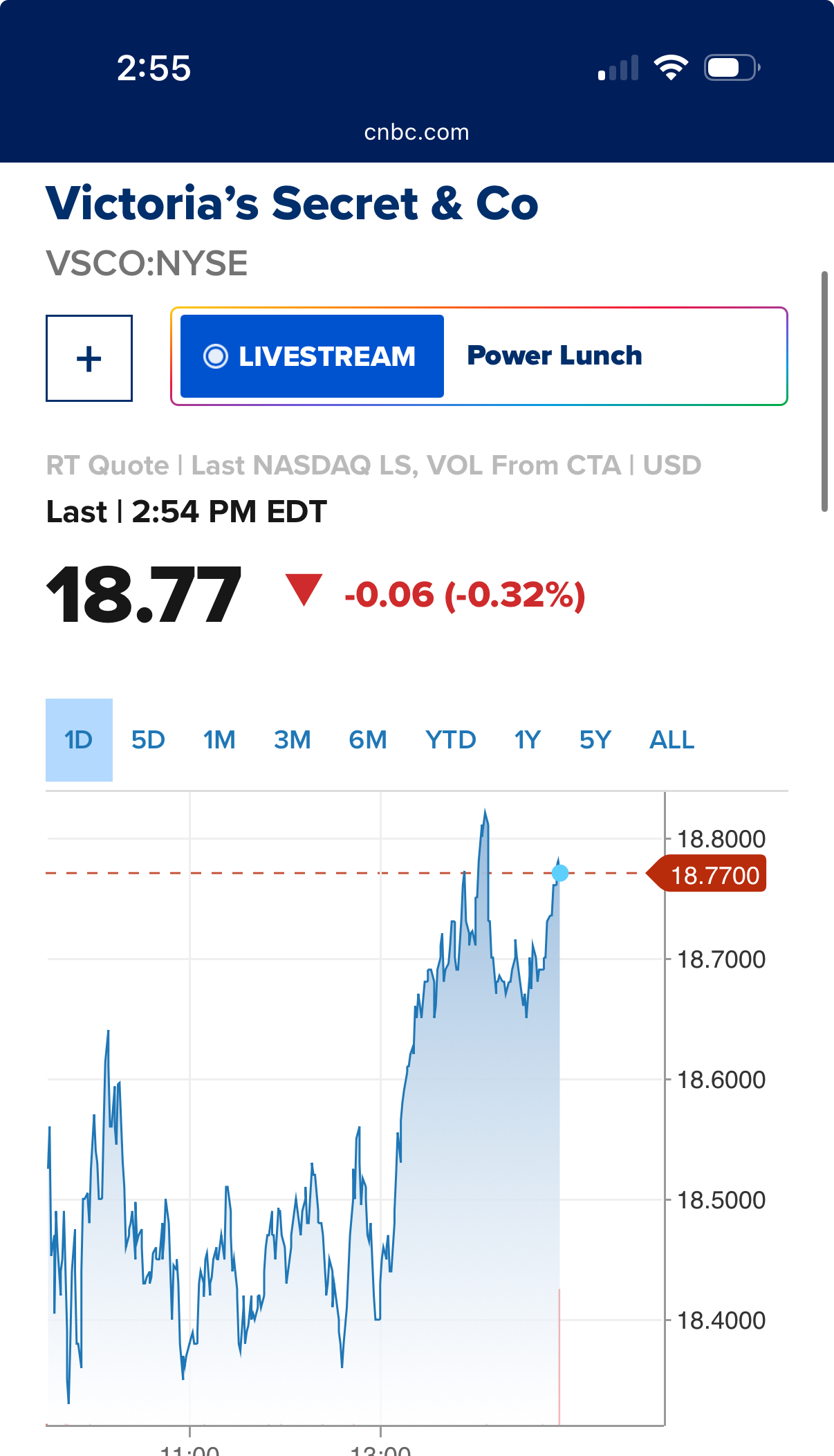Switch chart to ALL range
Image resolution: width=834 pixels, height=1456 pixels.
(672, 740)
